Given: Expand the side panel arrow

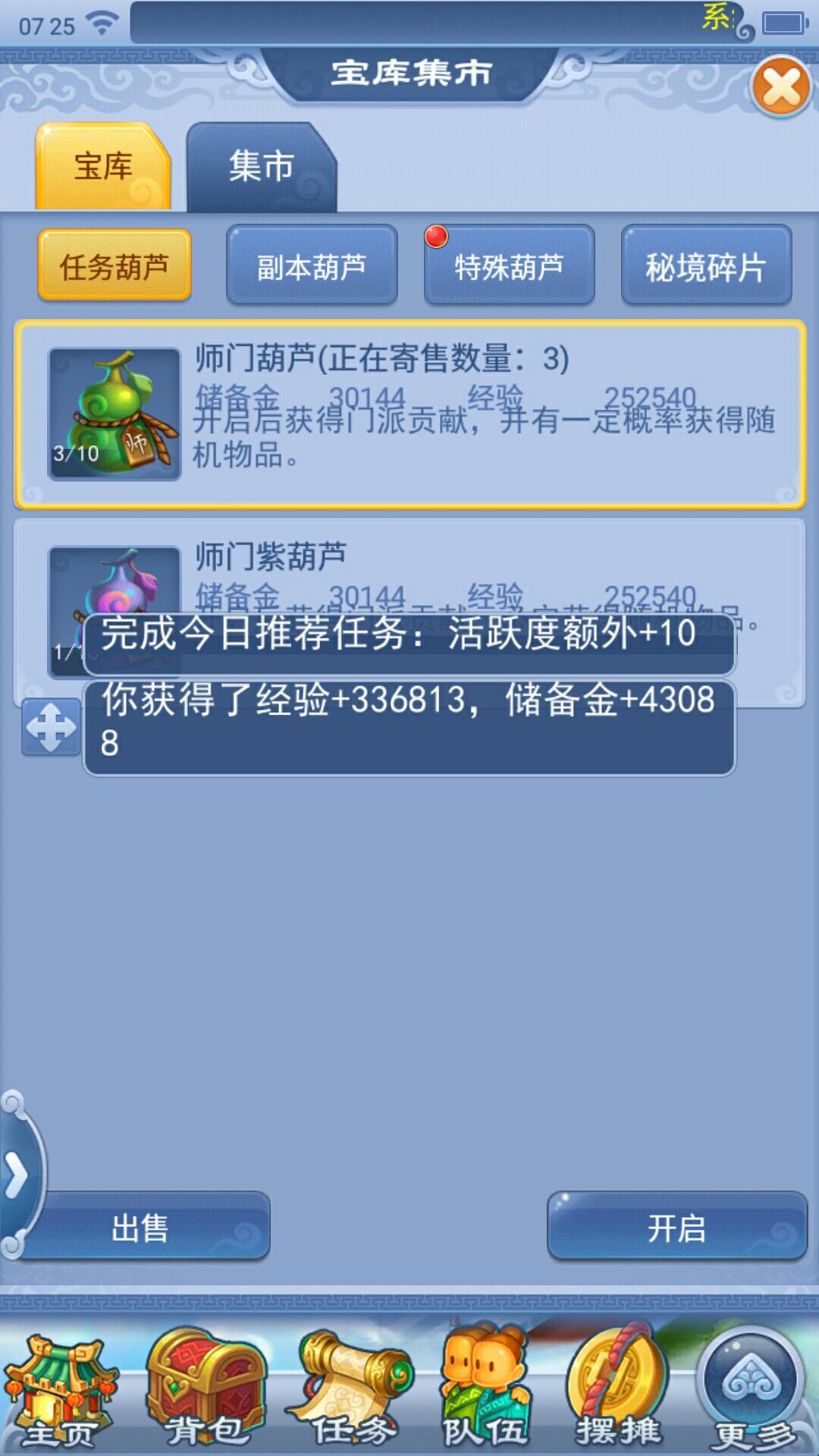Looking at the screenshot, I should [17, 1175].
